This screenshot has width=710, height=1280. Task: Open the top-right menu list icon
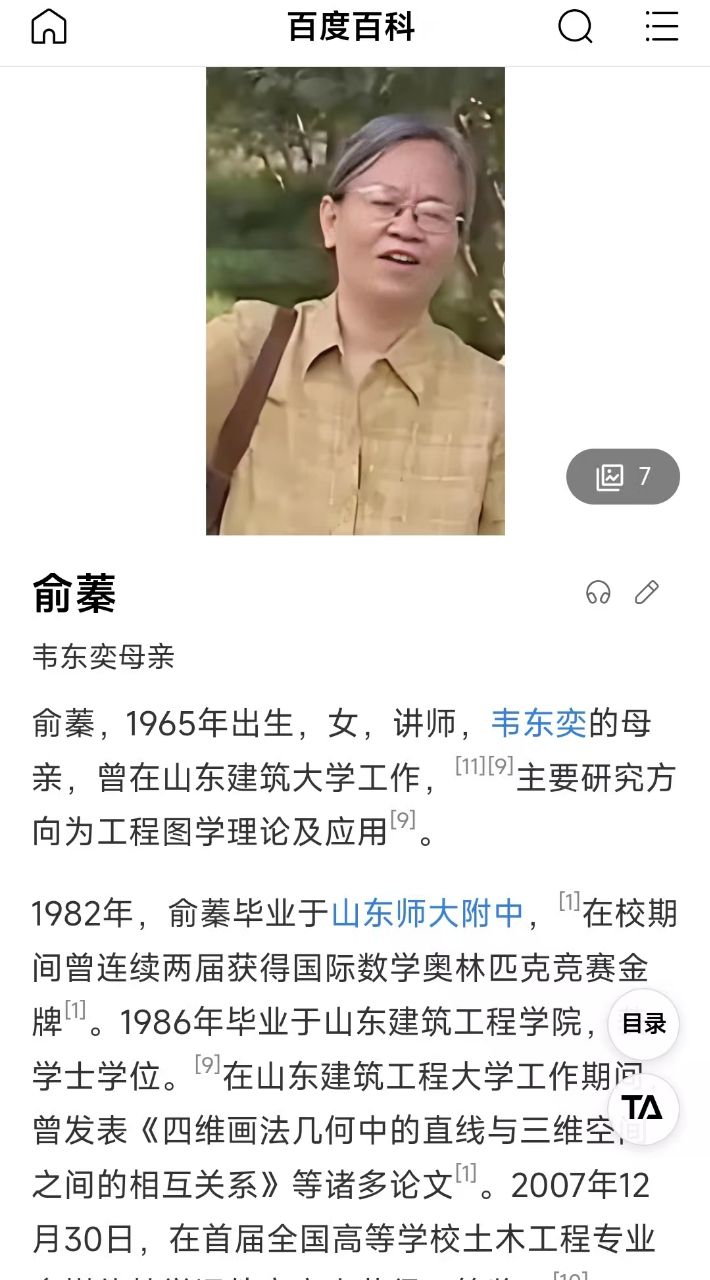tap(661, 27)
